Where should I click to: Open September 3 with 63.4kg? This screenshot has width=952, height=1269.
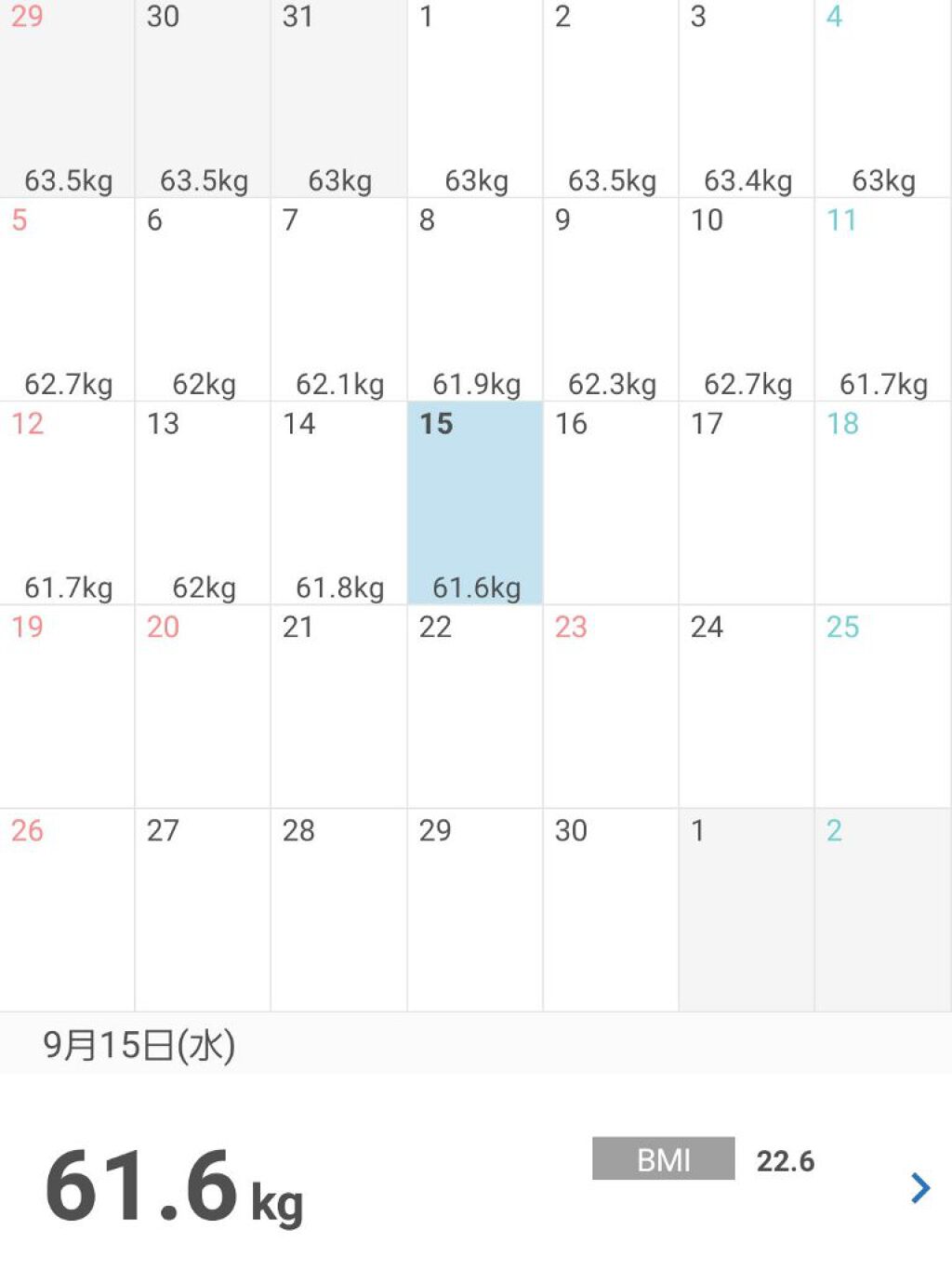point(747,98)
